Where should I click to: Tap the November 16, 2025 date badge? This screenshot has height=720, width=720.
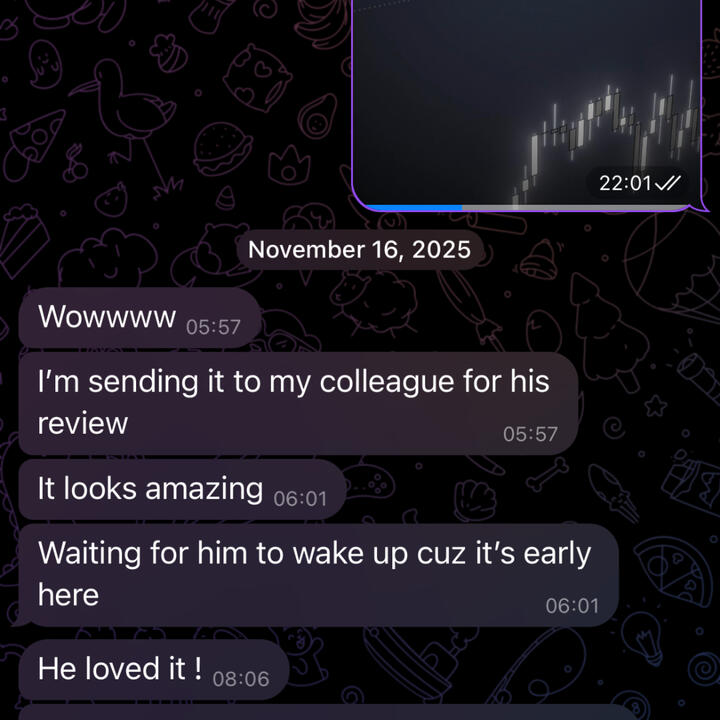coord(360,249)
